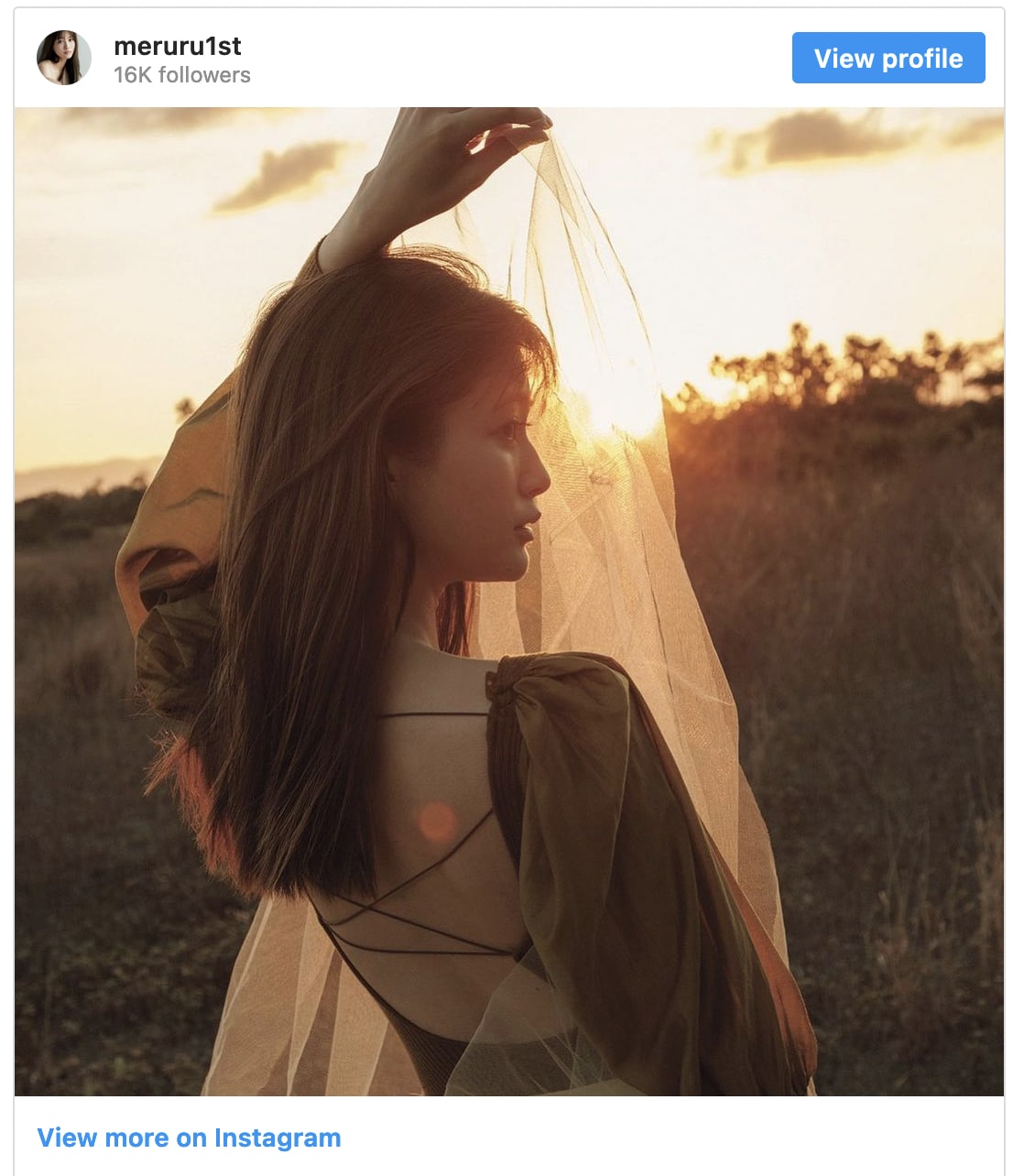Tap the View profile button
Screen dimensions: 1013x1176
click(x=888, y=58)
